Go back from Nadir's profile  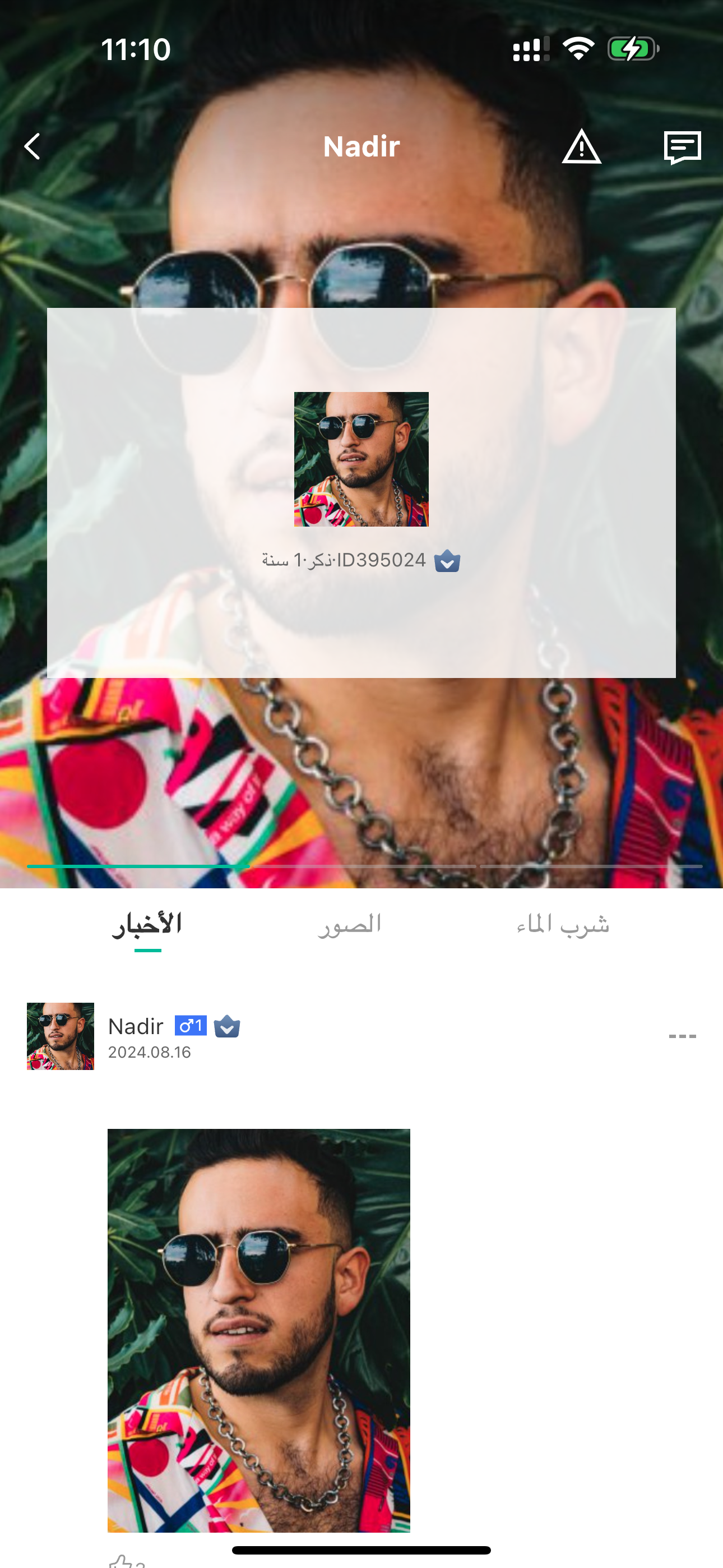coord(33,147)
